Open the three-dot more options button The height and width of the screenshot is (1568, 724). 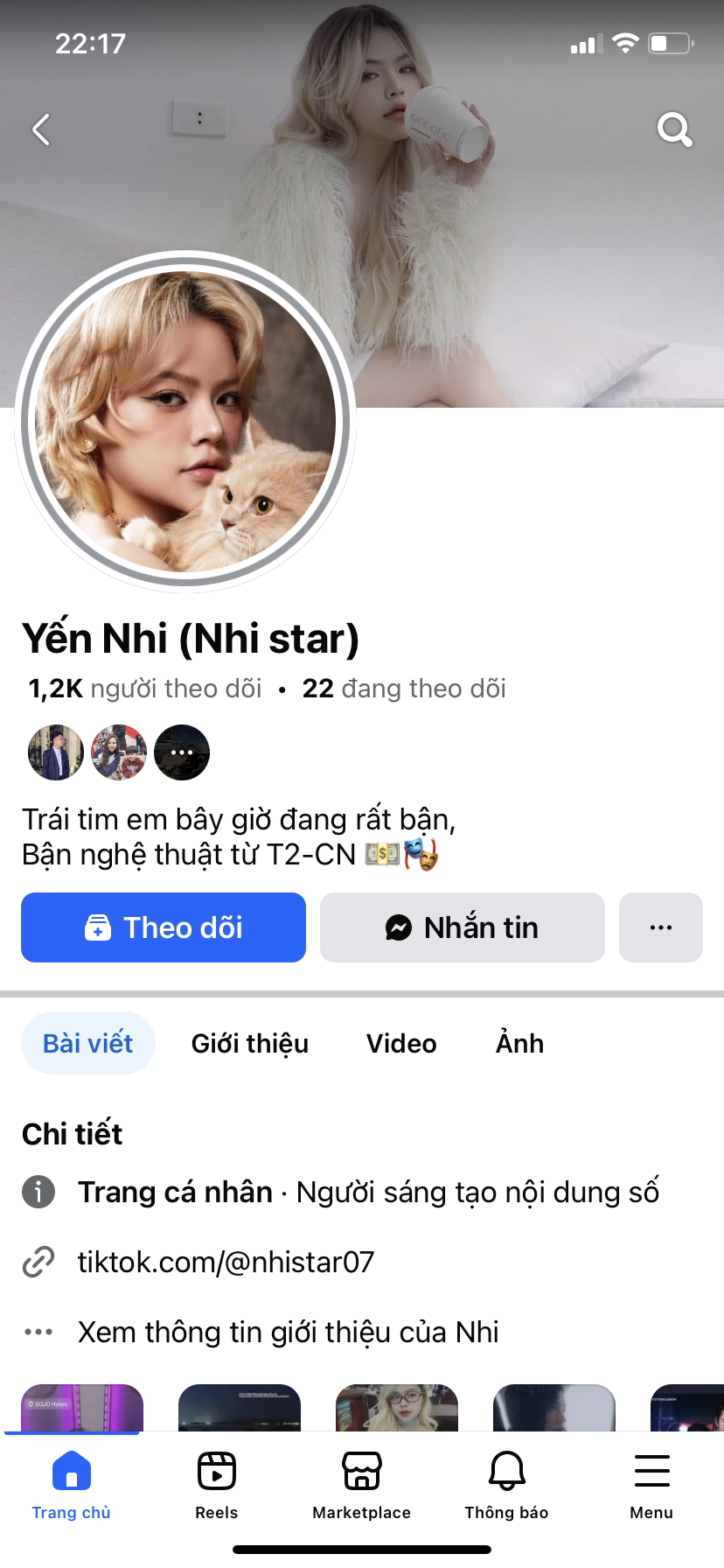coord(661,927)
